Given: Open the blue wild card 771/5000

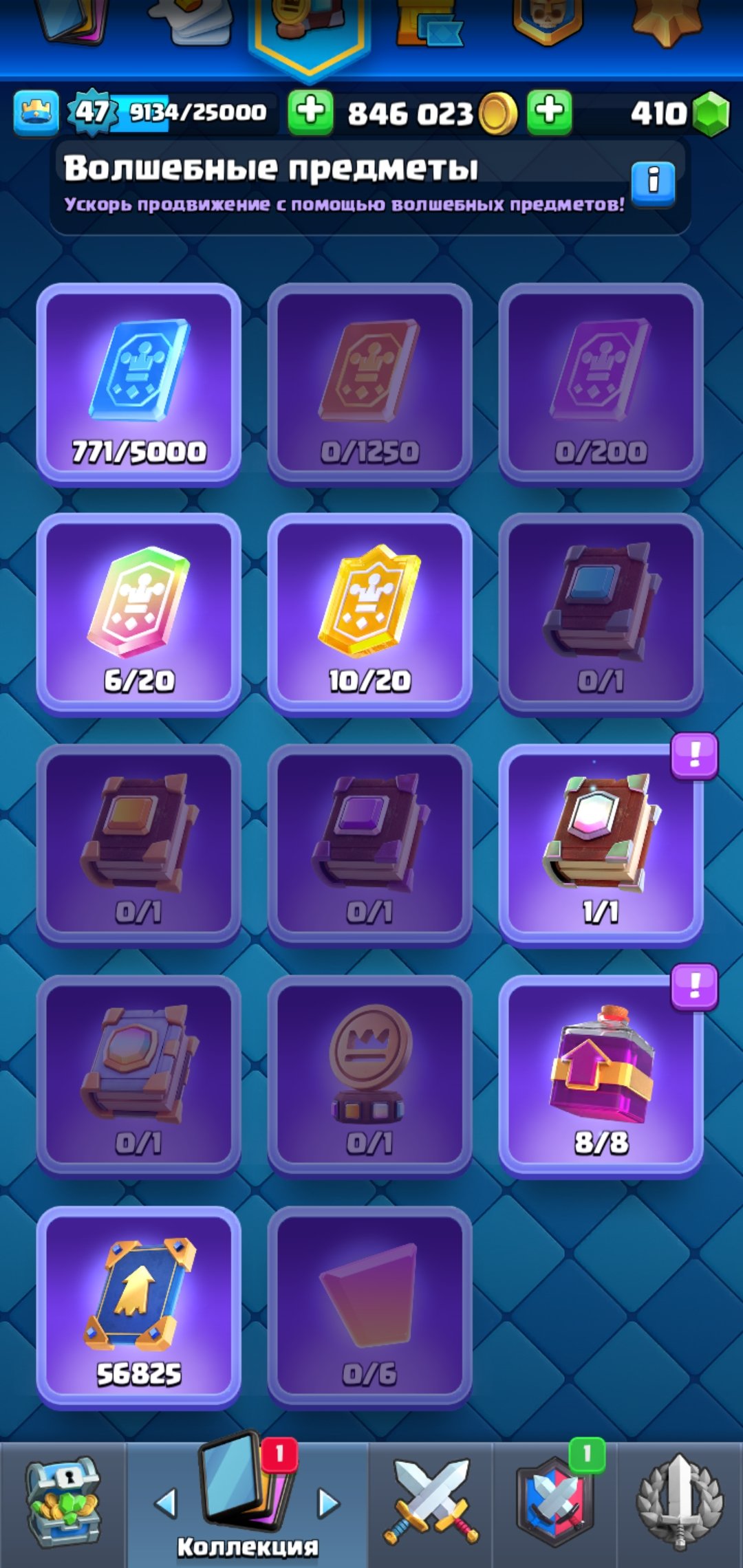Looking at the screenshot, I should pyautogui.click(x=139, y=384).
